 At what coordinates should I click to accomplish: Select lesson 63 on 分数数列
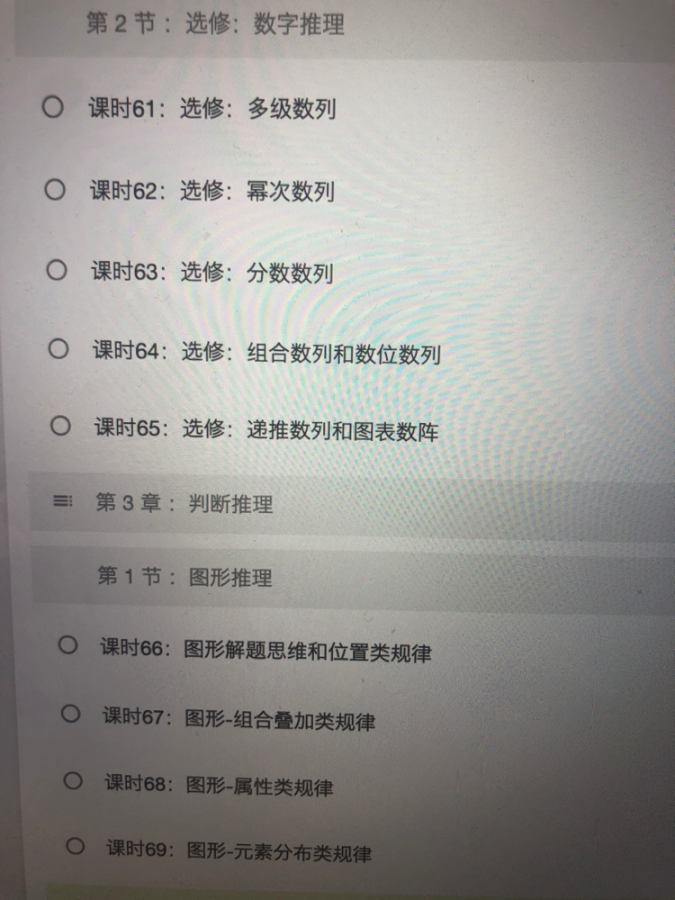pos(212,272)
